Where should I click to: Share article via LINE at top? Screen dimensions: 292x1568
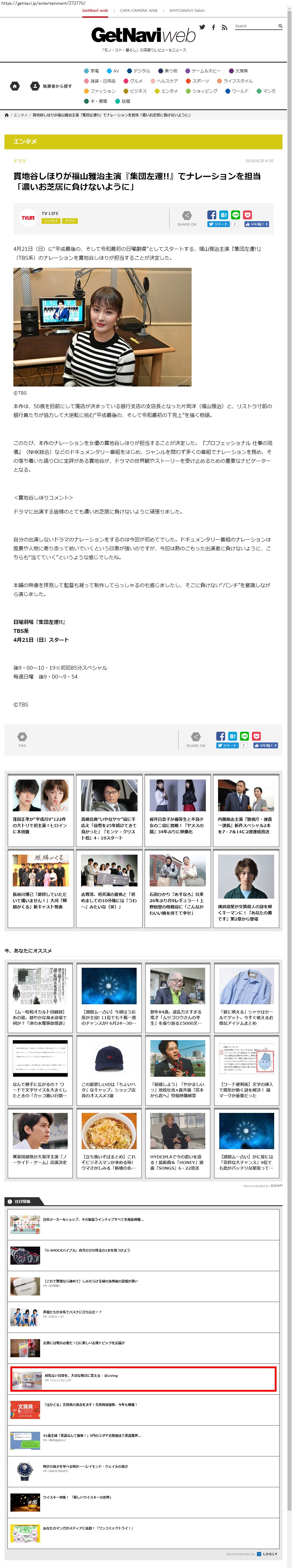(235, 215)
